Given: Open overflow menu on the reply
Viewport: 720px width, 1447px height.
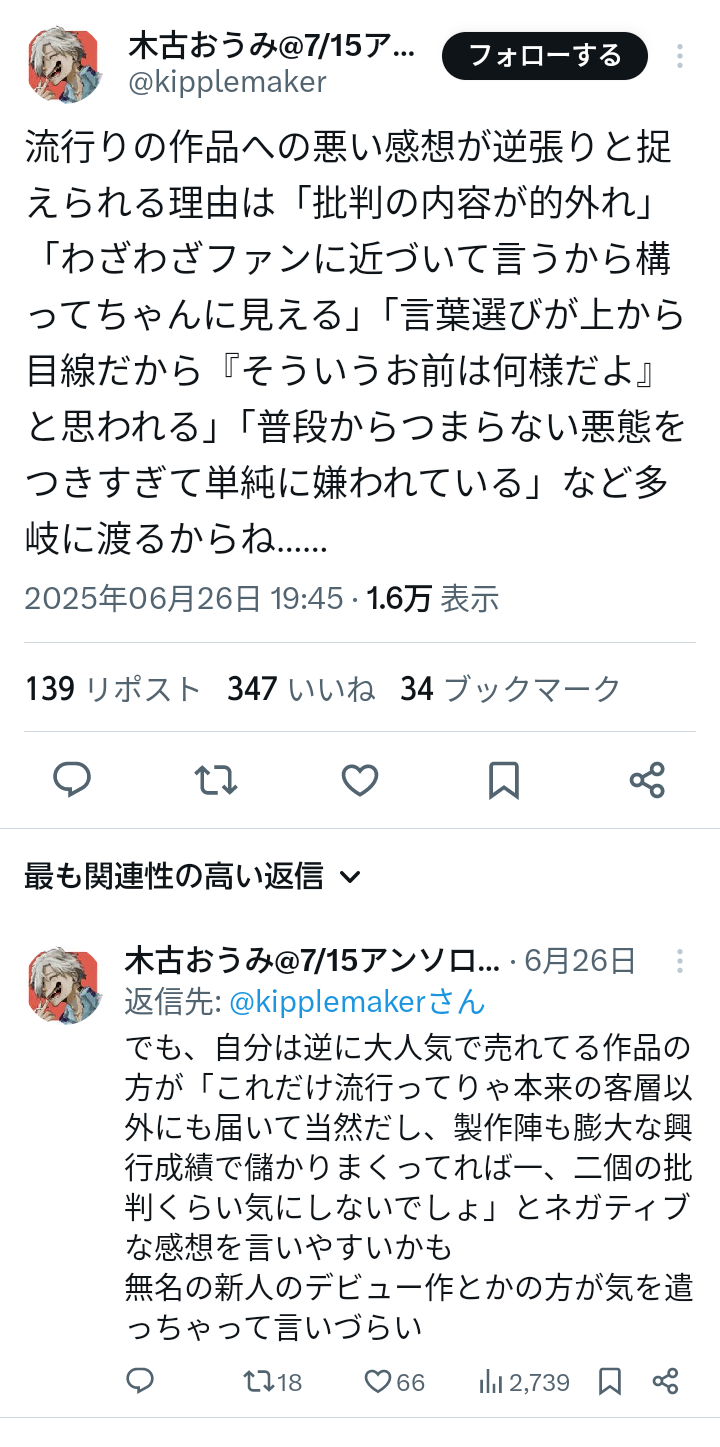Looking at the screenshot, I should point(680,962).
